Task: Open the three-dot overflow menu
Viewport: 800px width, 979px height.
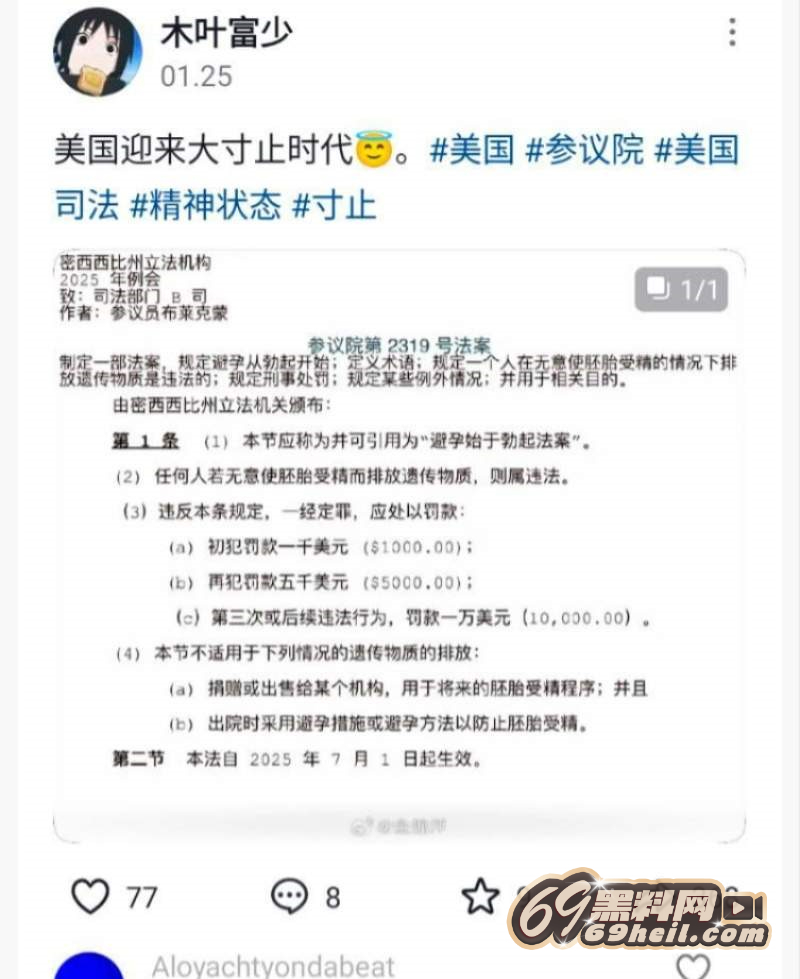Action: point(732,33)
